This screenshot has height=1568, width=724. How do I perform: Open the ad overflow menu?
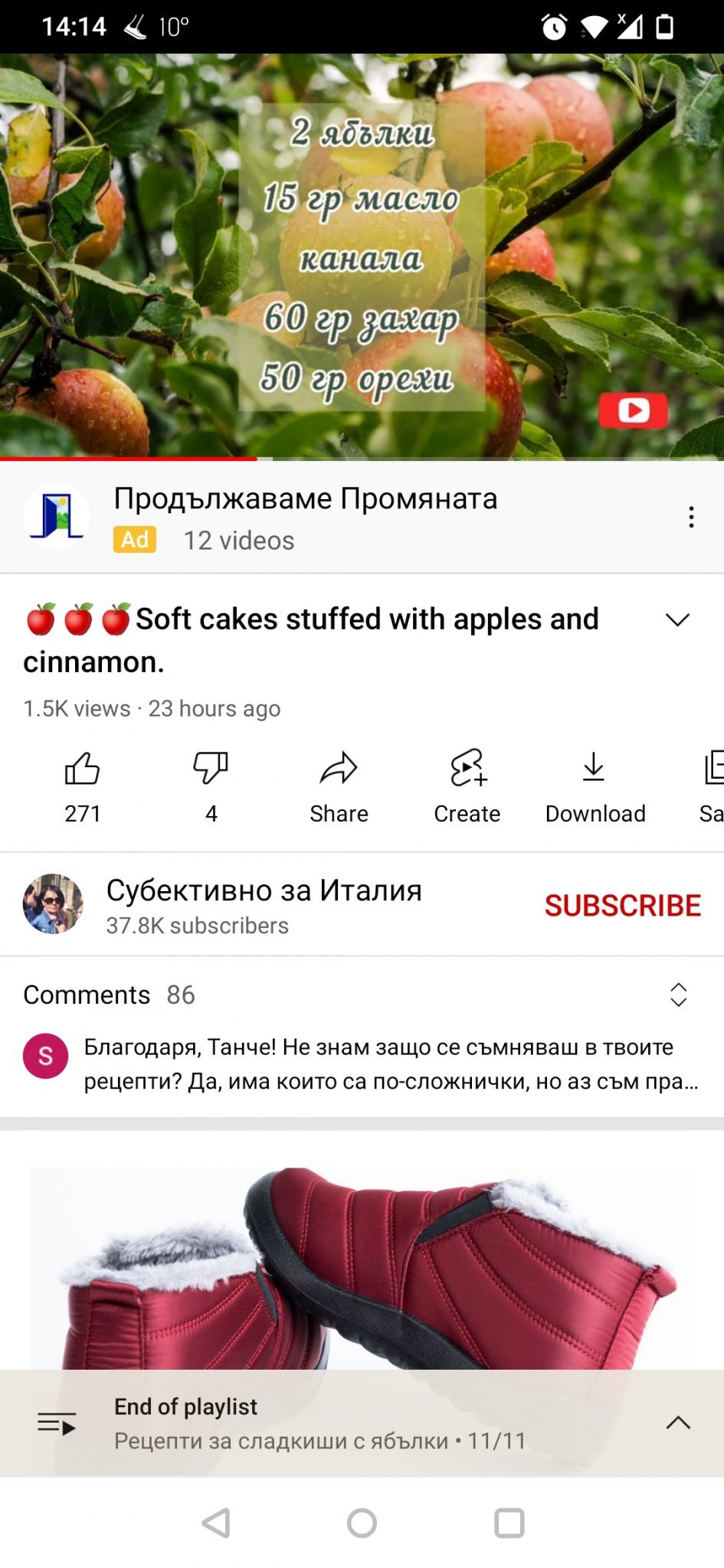pos(691,518)
